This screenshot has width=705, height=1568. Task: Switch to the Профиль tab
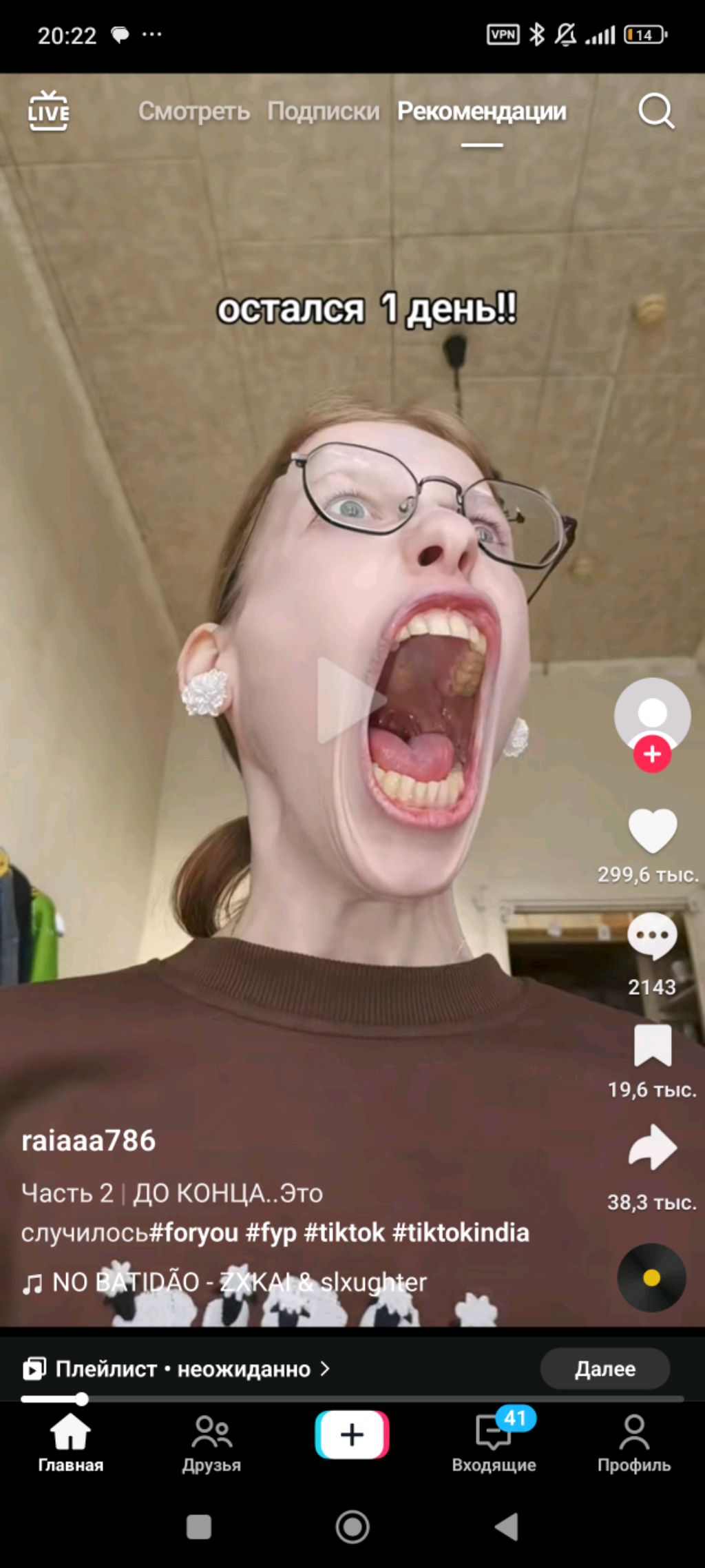pyautogui.click(x=633, y=1443)
